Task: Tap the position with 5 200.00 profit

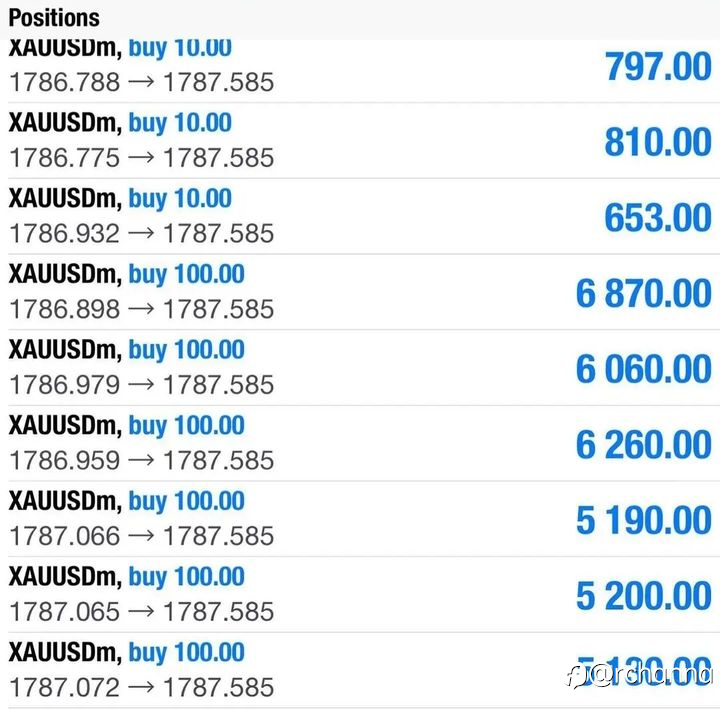Action: click(x=360, y=594)
